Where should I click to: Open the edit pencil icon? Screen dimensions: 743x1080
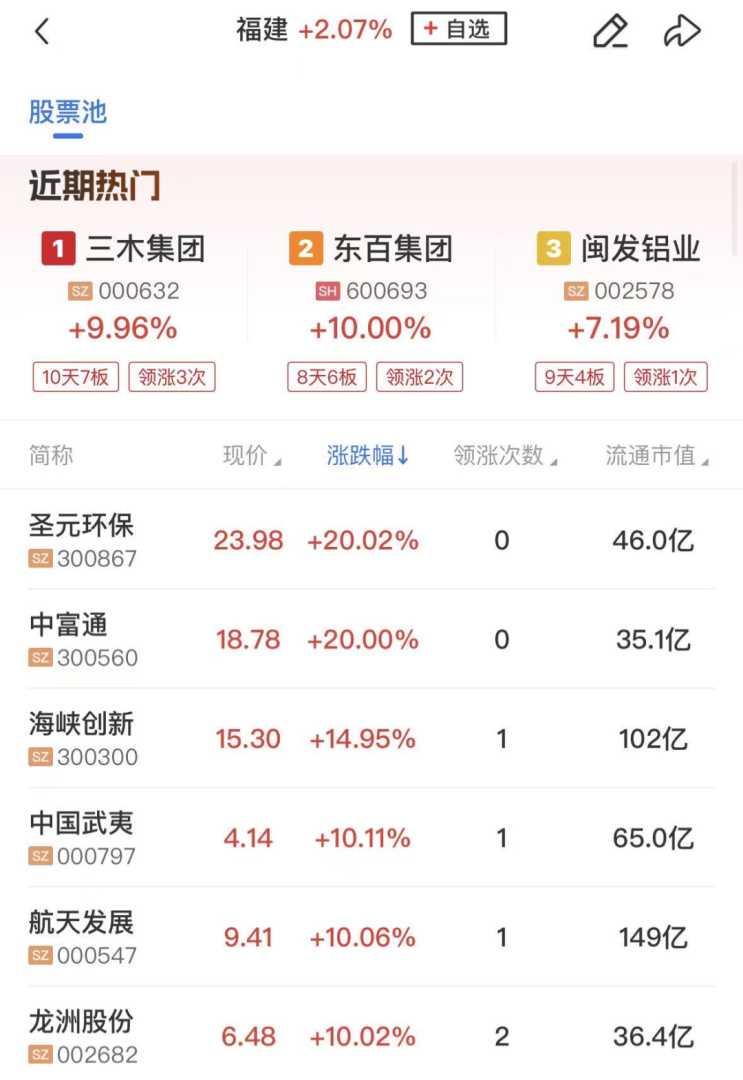click(610, 32)
